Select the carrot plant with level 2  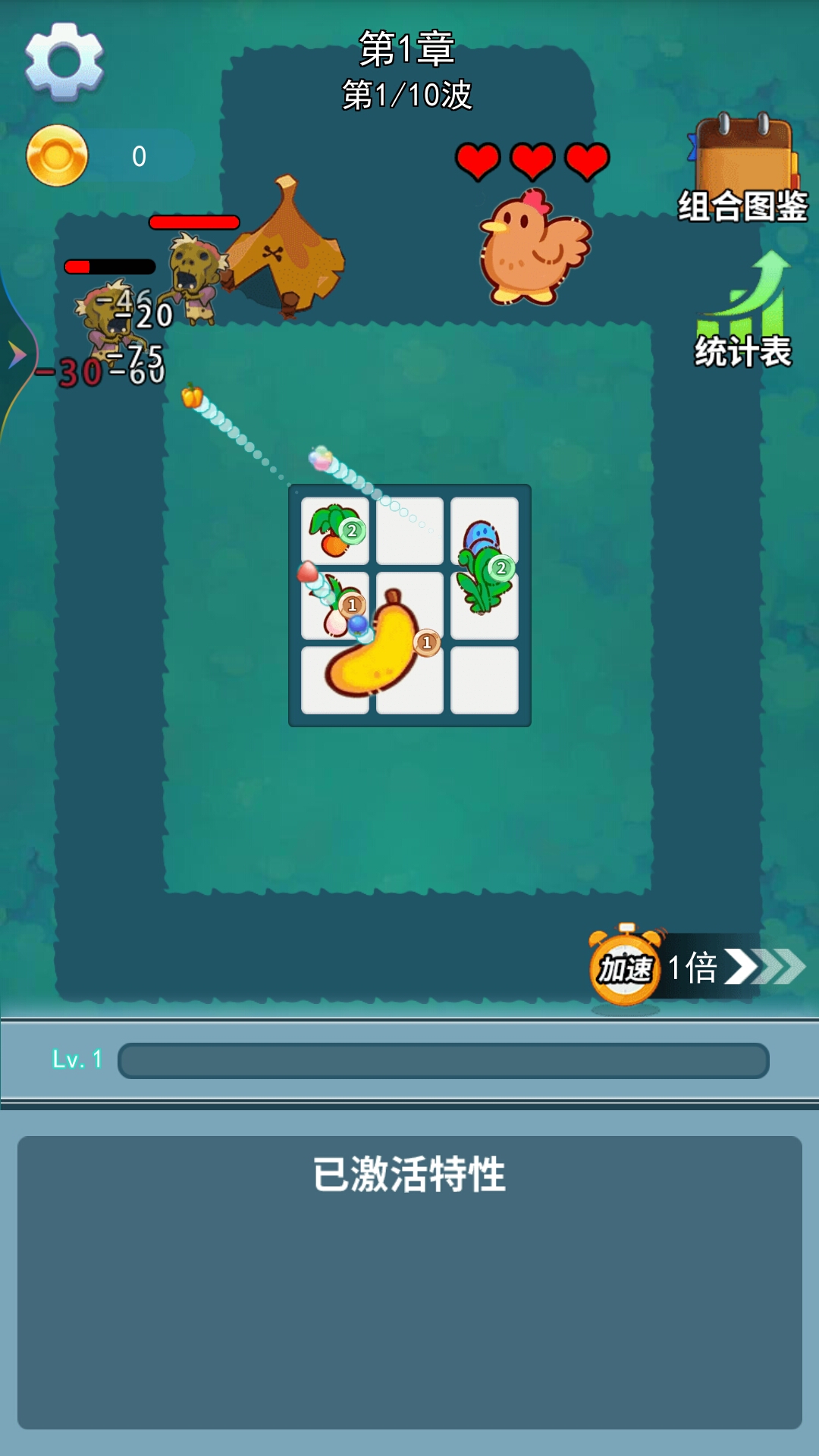pos(335,531)
